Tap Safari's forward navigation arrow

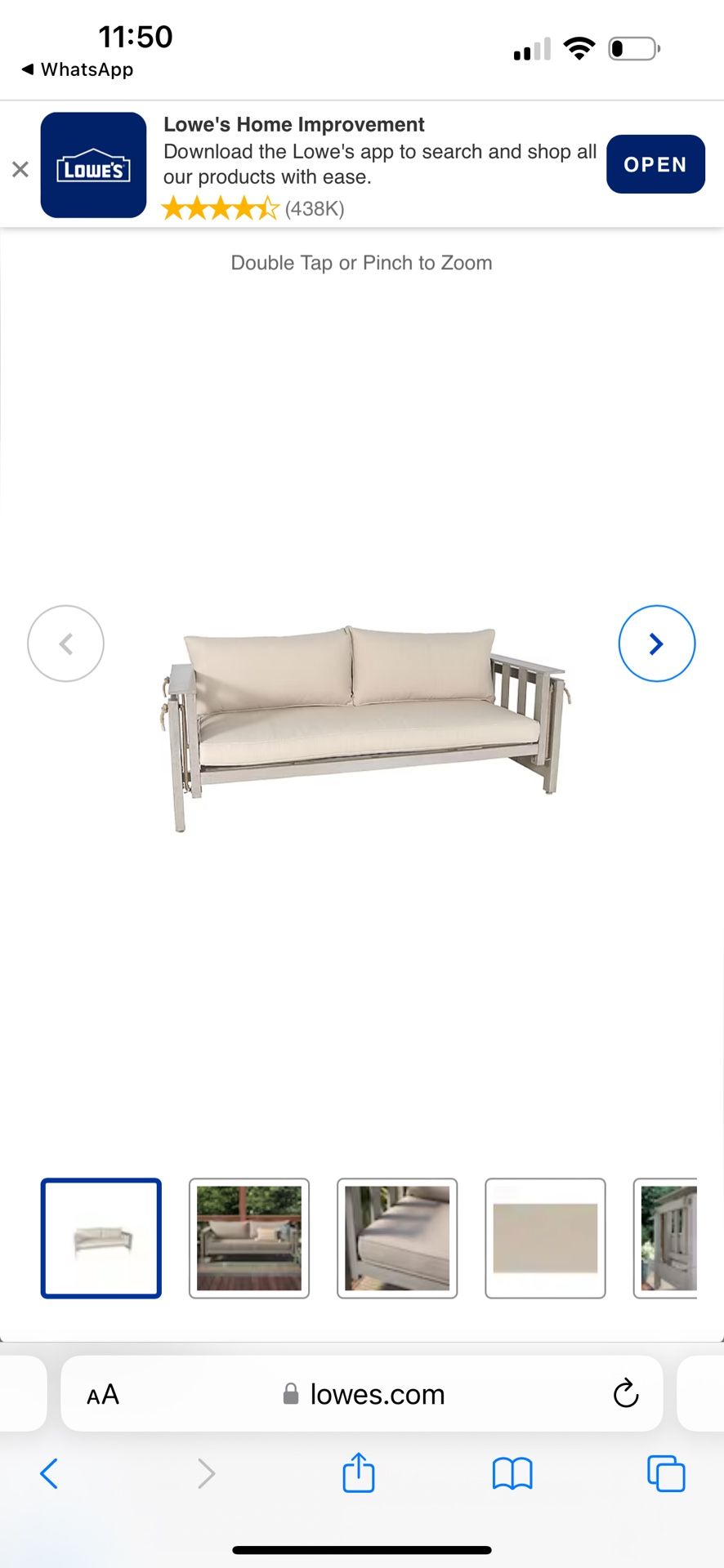pos(206,1473)
